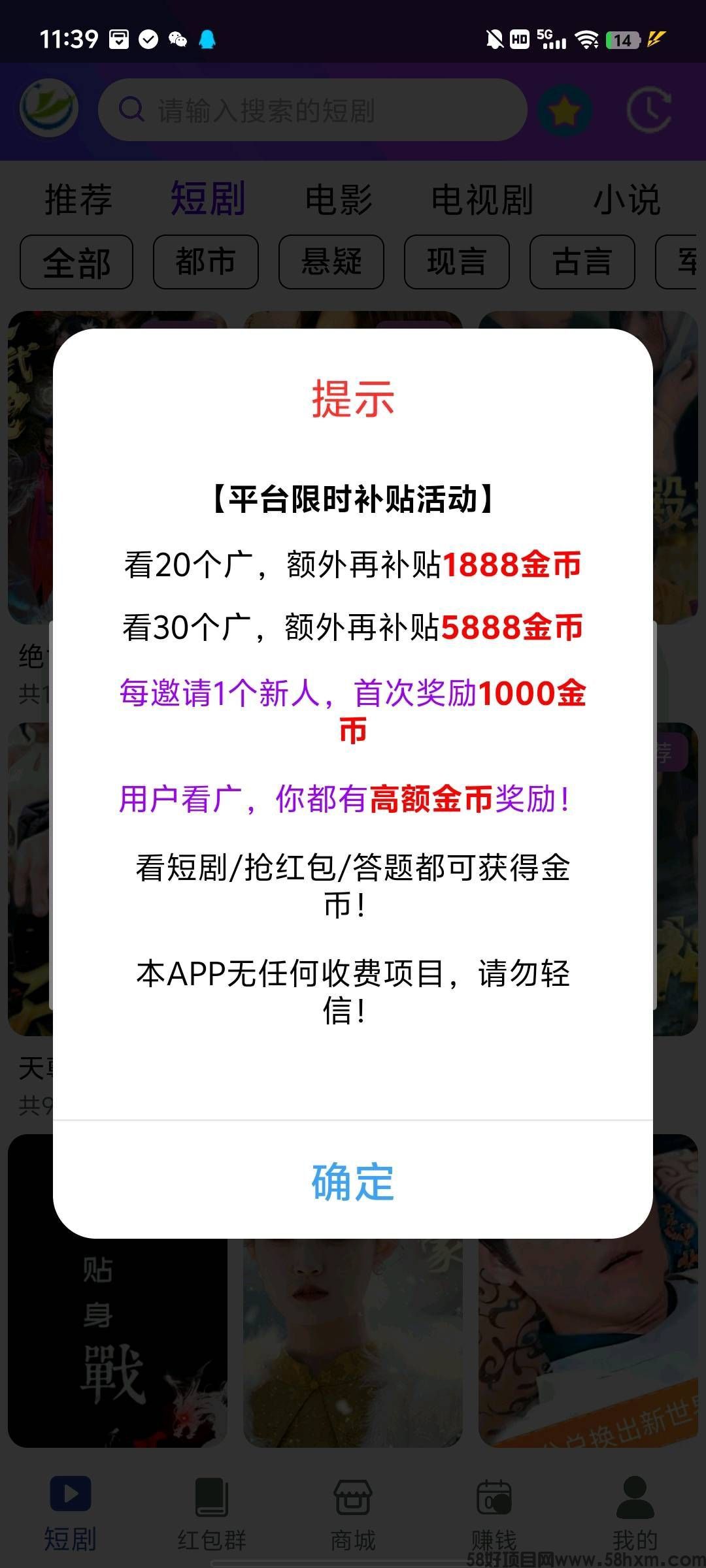This screenshot has height=1568, width=706.
Task: Open viewing history with the clock icon
Action: click(x=648, y=110)
